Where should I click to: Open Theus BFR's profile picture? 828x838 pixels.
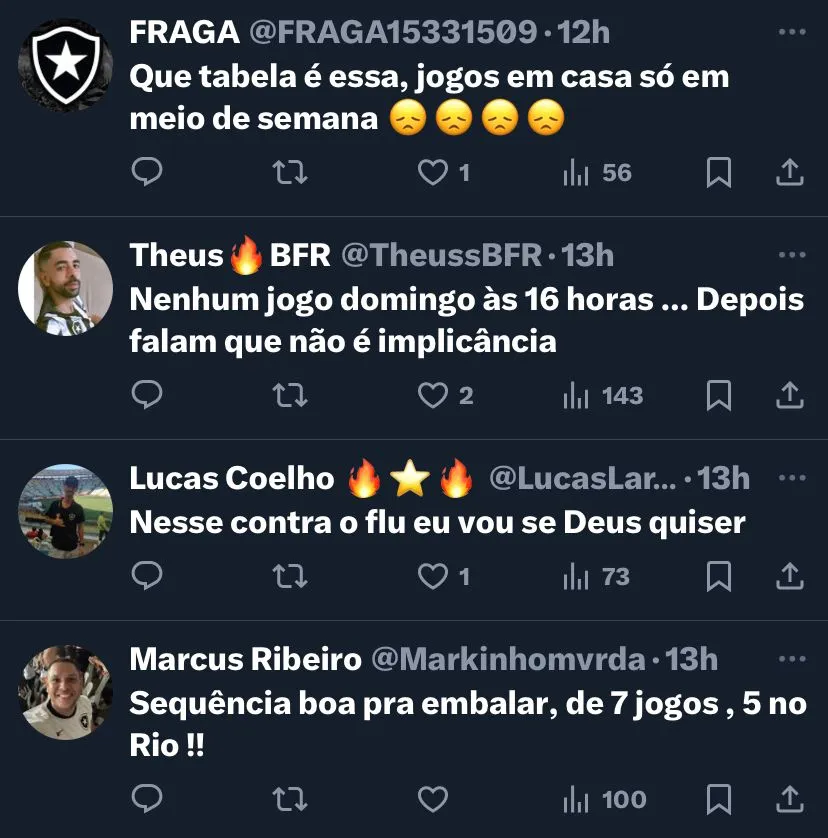(66, 288)
